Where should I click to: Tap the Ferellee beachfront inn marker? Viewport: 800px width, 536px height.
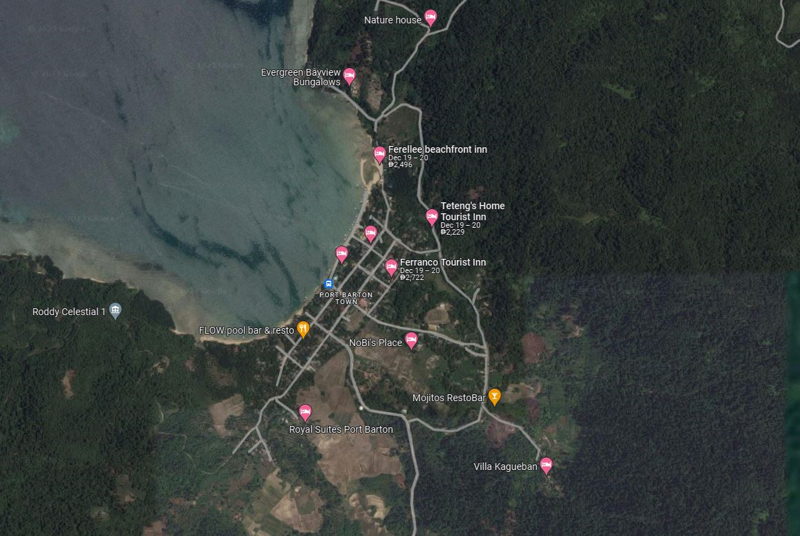(379, 154)
